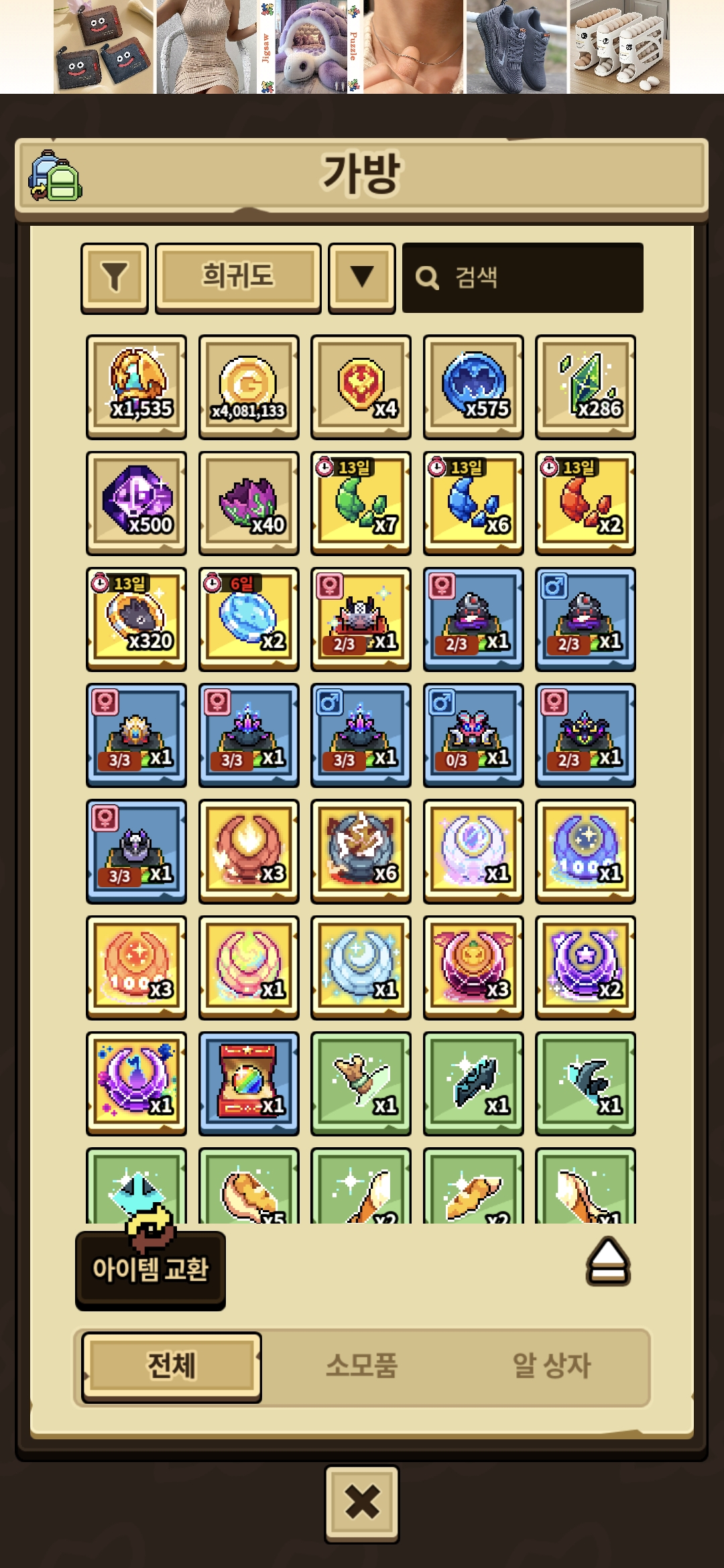Tap the scroll-to-top arrow button

pyautogui.click(x=608, y=1262)
